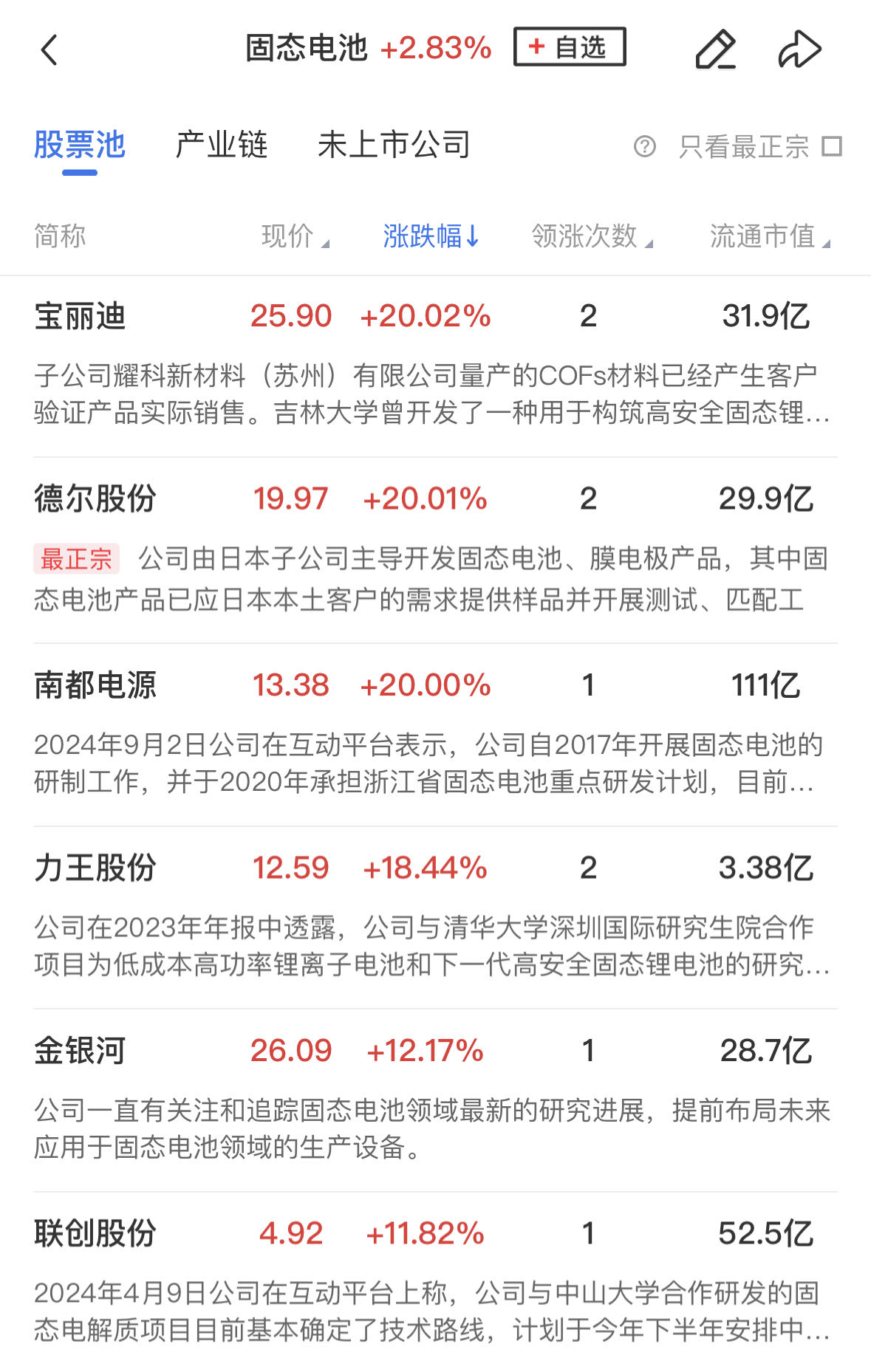Open the 未上市公司 tab
The width and height of the screenshot is (871, 1372).
click(x=394, y=145)
